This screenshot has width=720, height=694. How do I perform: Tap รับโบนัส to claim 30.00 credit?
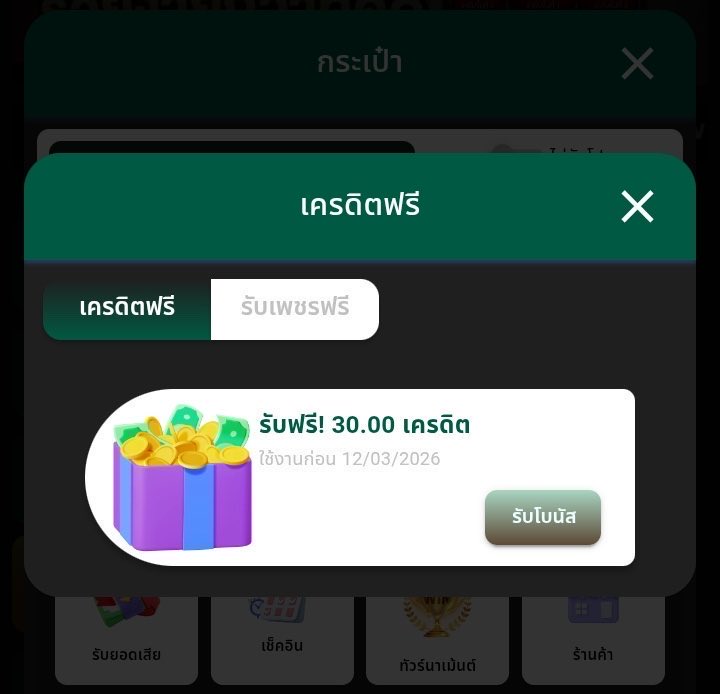pos(542,517)
